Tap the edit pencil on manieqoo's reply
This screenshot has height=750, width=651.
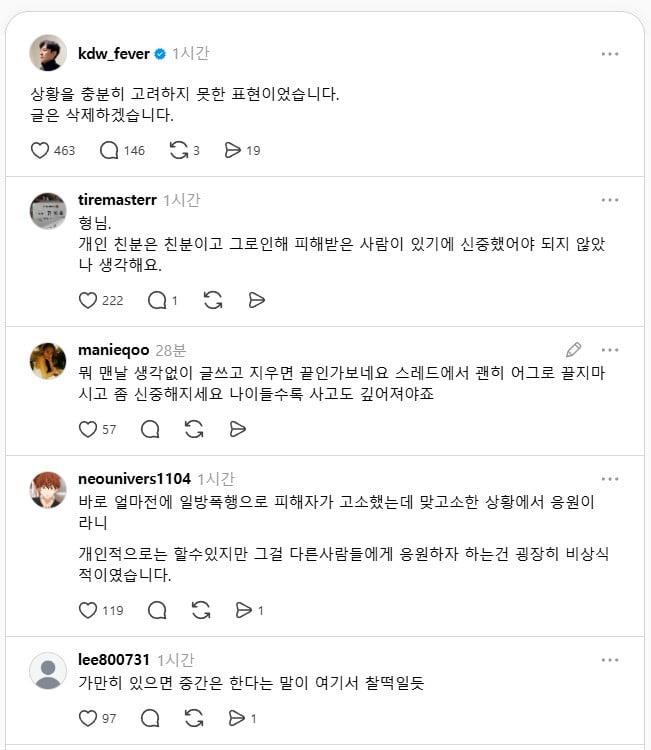point(573,350)
